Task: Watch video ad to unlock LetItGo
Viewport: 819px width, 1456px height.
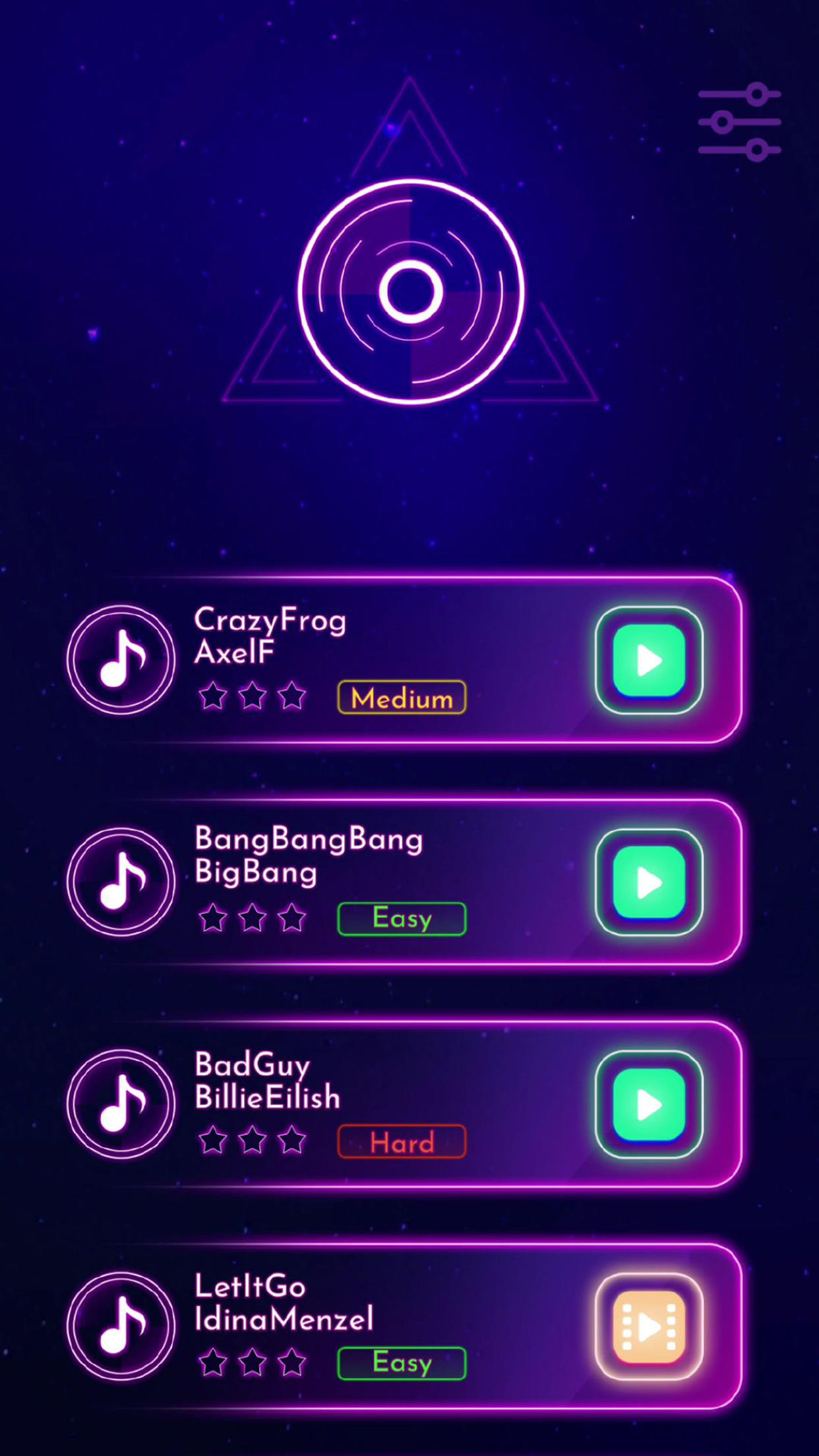Action: [x=649, y=1327]
